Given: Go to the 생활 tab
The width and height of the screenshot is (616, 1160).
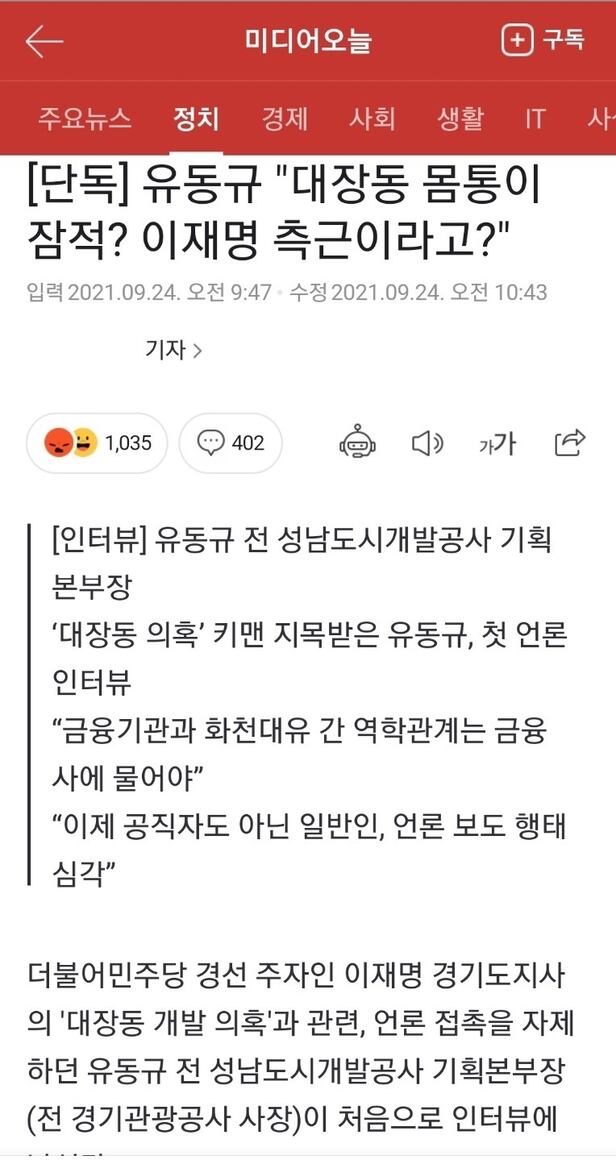Looking at the screenshot, I should click(x=460, y=119).
